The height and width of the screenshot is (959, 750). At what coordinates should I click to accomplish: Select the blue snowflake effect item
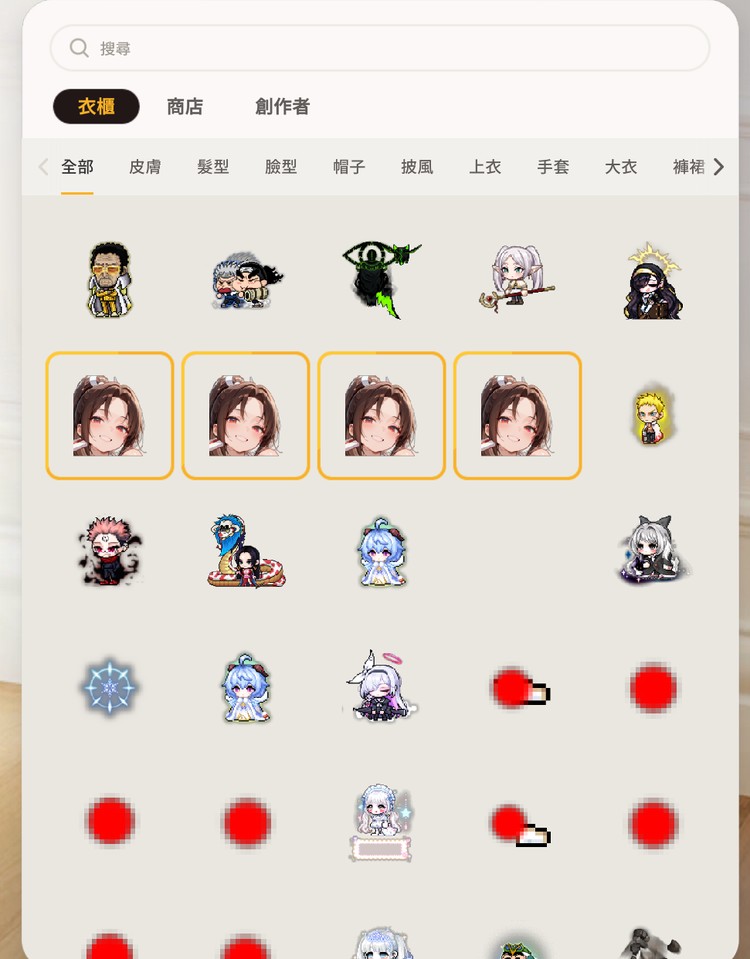click(x=109, y=687)
